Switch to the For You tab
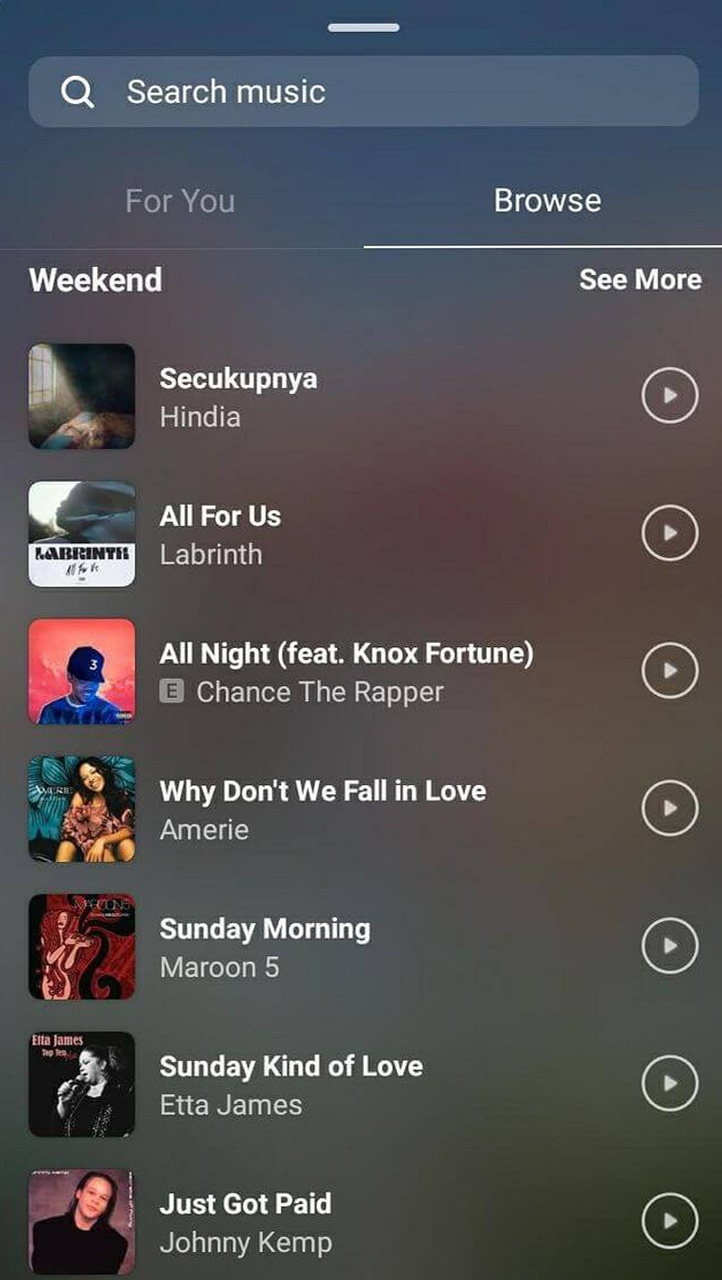 click(x=180, y=201)
